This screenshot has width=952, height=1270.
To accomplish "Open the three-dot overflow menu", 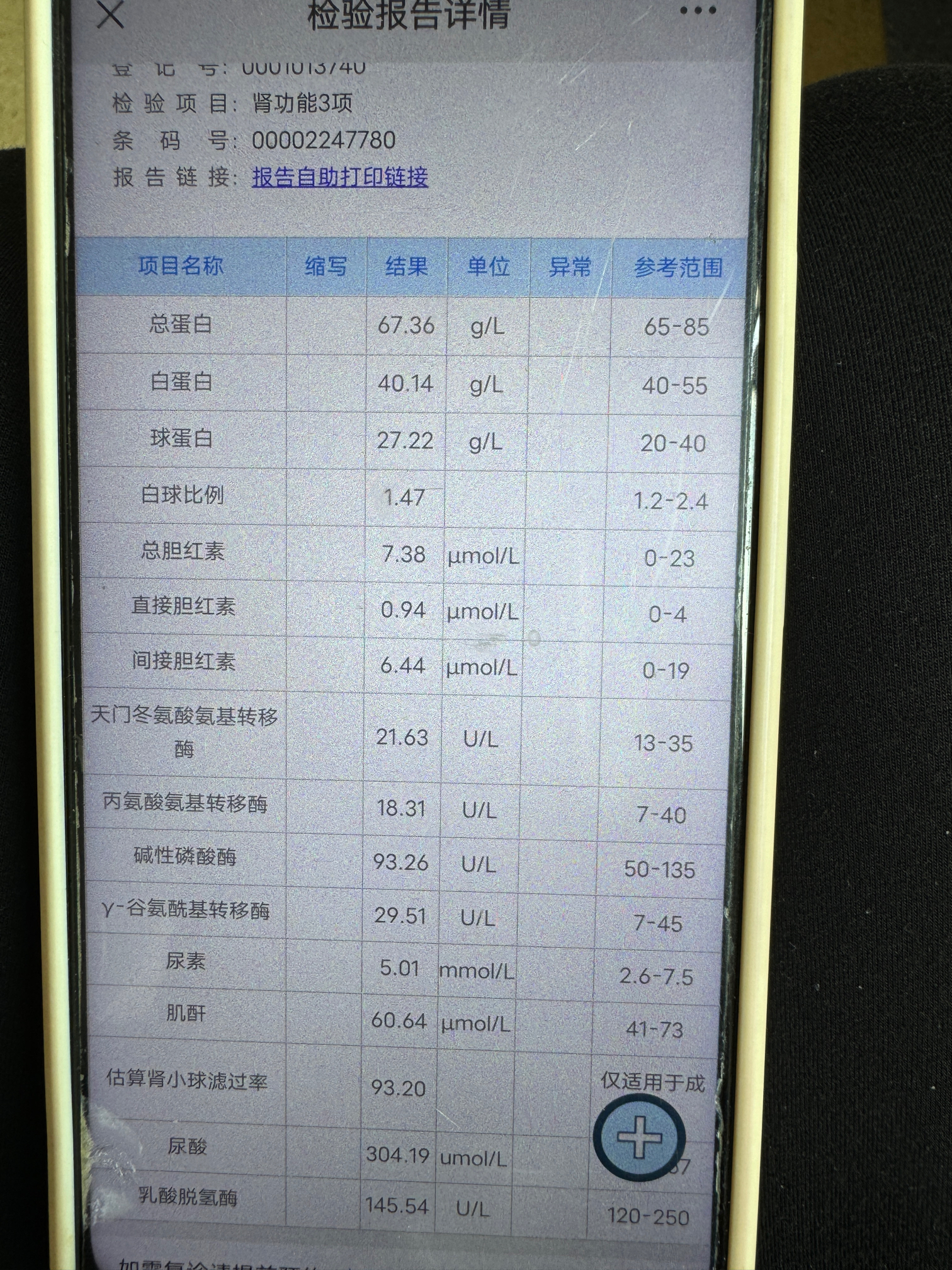I will [x=698, y=11].
